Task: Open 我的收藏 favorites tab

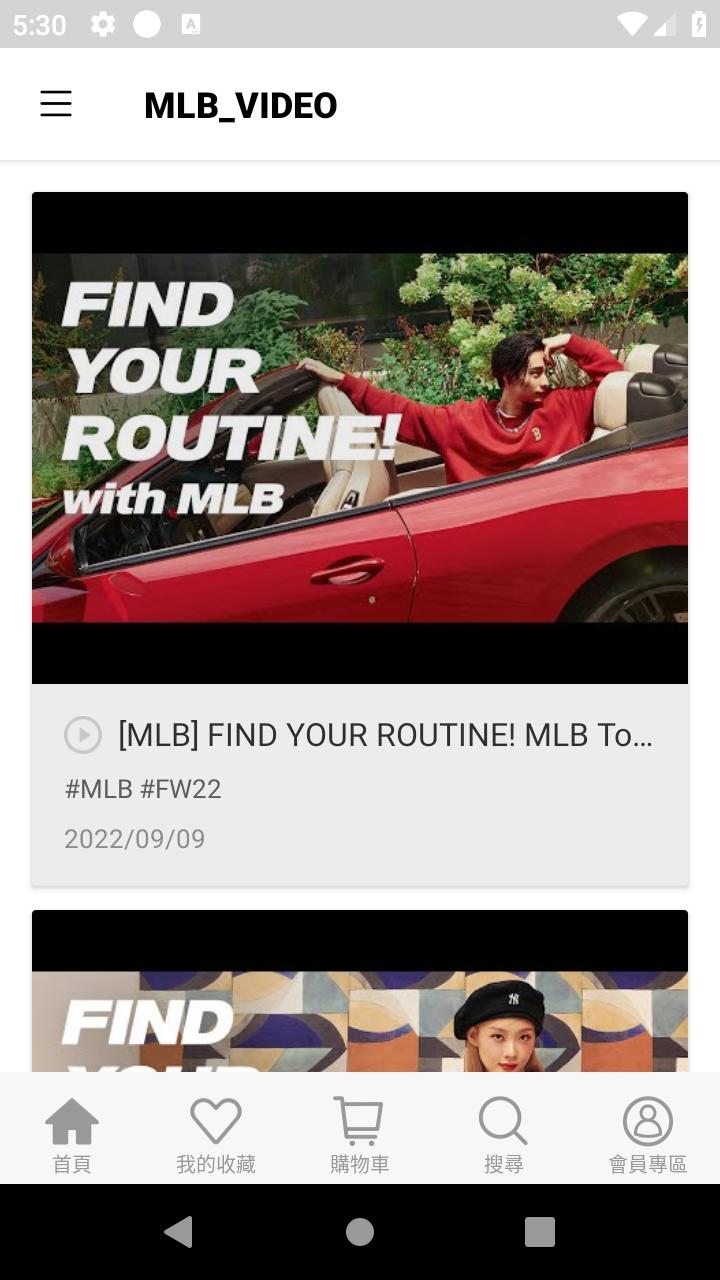Action: 216,1134
